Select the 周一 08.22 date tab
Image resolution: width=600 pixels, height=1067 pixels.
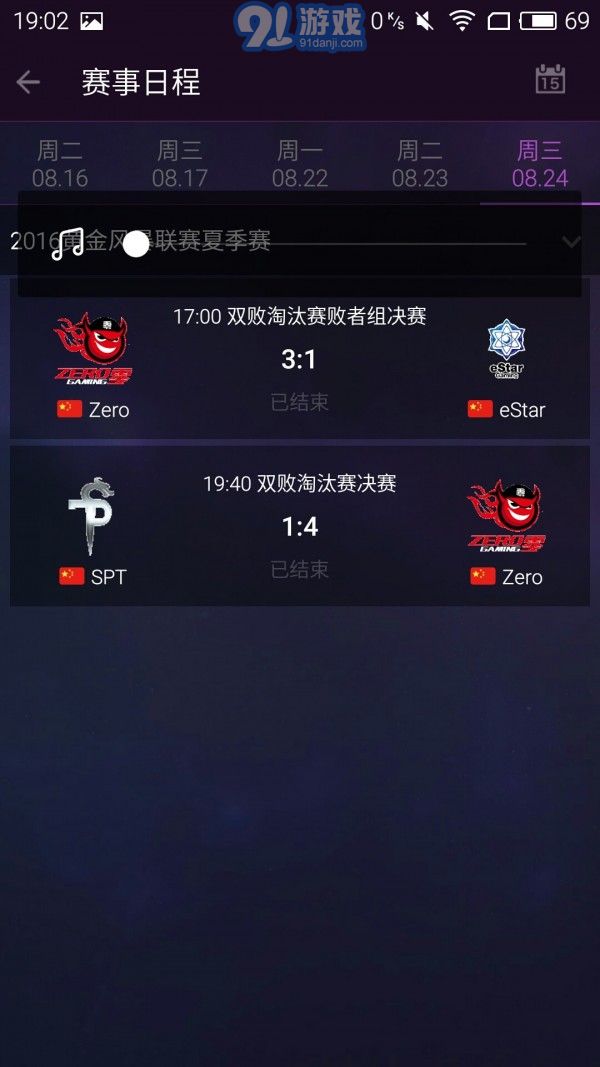300,164
